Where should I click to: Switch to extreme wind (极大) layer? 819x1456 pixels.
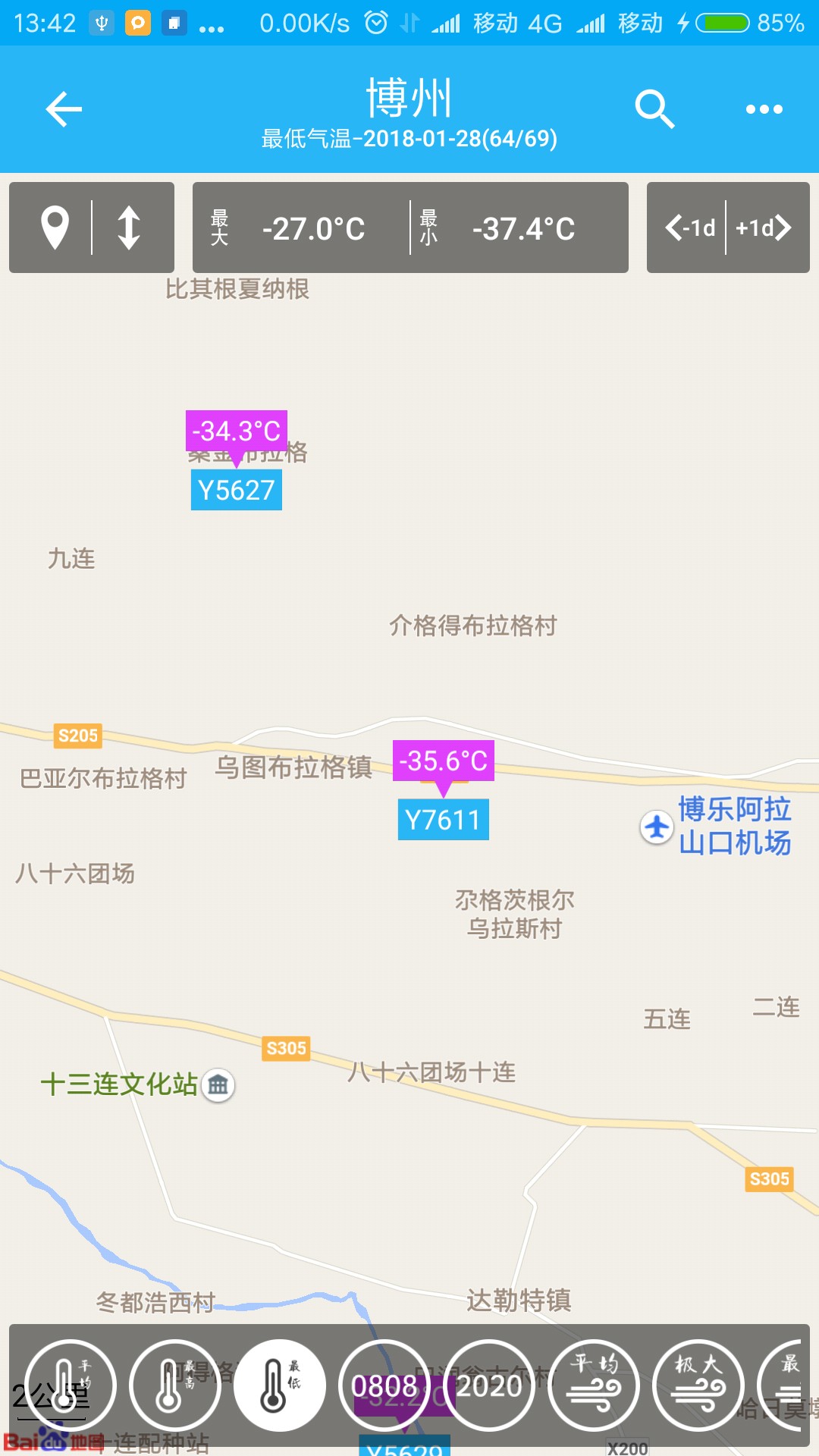(698, 1385)
